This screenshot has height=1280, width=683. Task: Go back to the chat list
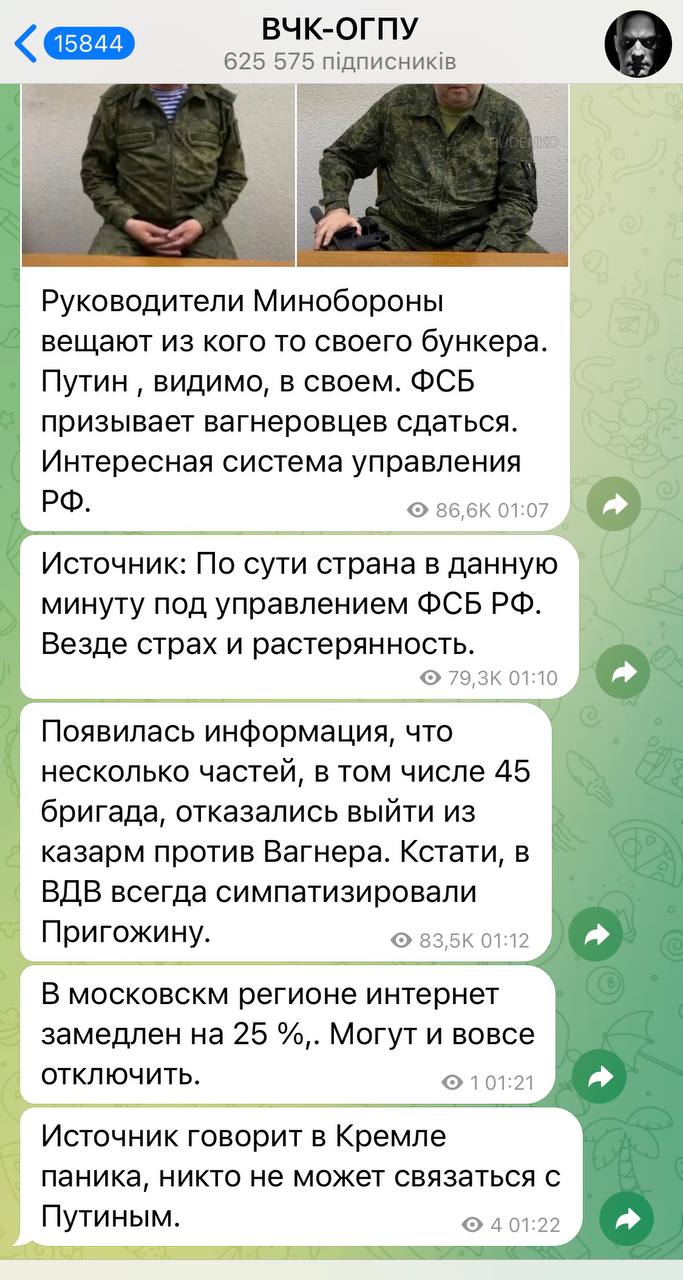(x=28, y=44)
